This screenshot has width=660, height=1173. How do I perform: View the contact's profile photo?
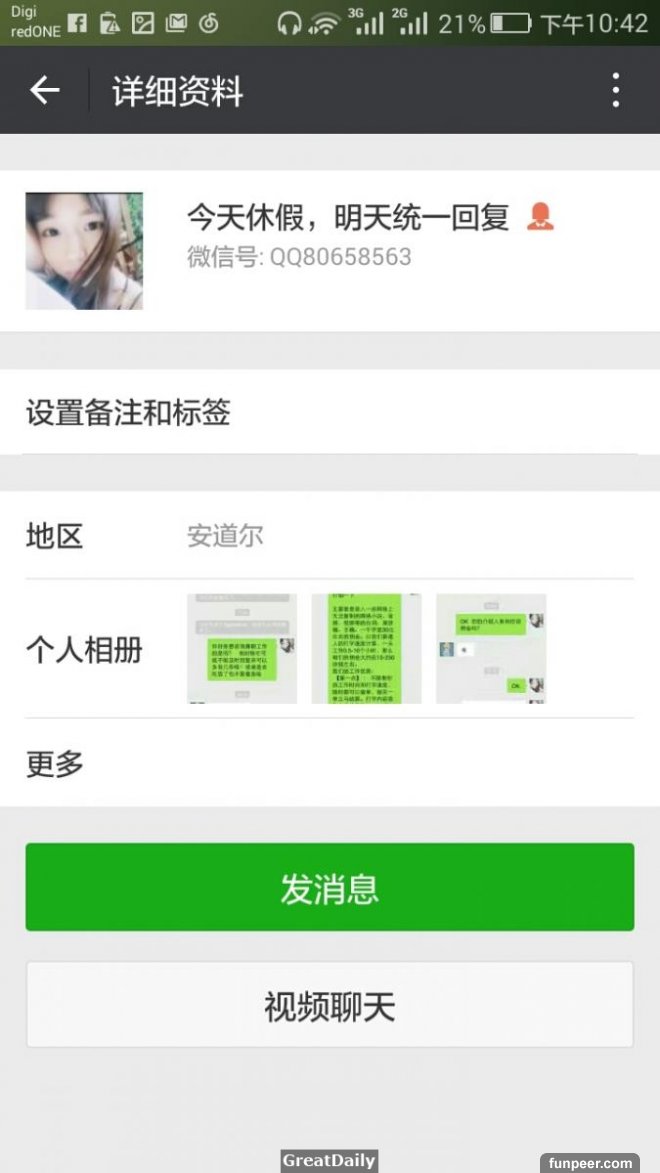[84, 250]
